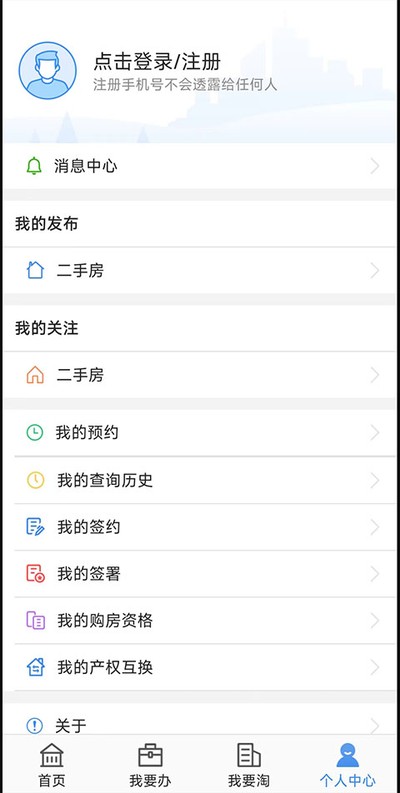Open the 关于 about row
The height and width of the screenshot is (793, 400).
pos(200,720)
